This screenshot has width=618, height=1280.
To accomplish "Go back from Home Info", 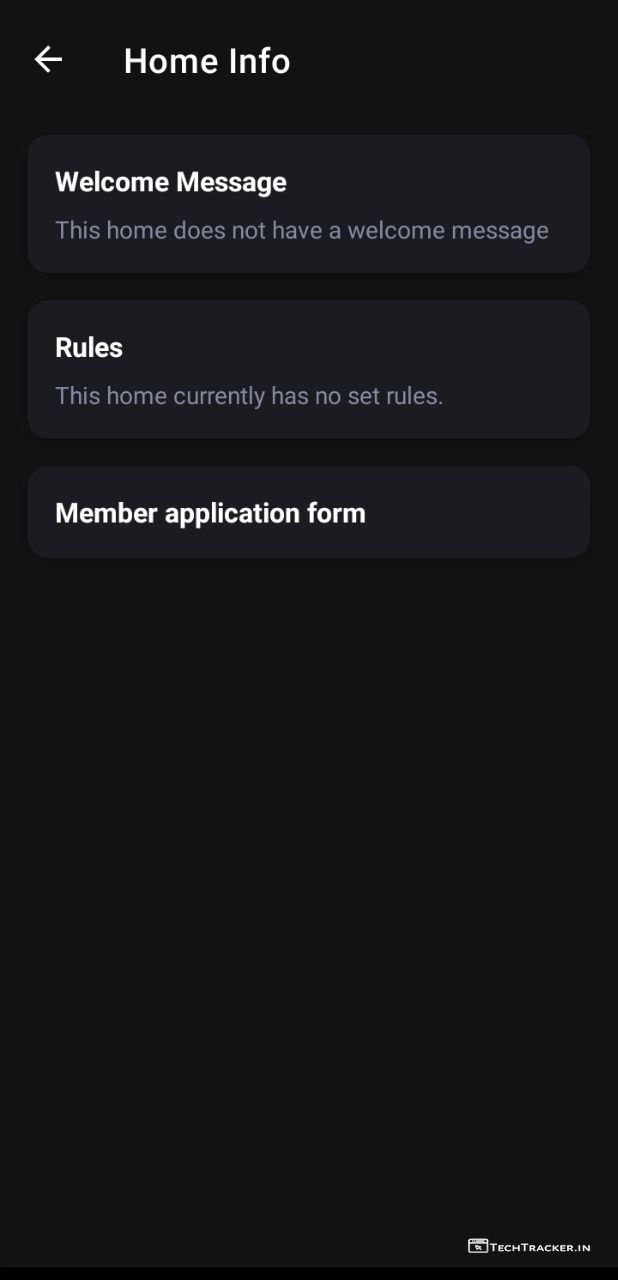I will 48,60.
